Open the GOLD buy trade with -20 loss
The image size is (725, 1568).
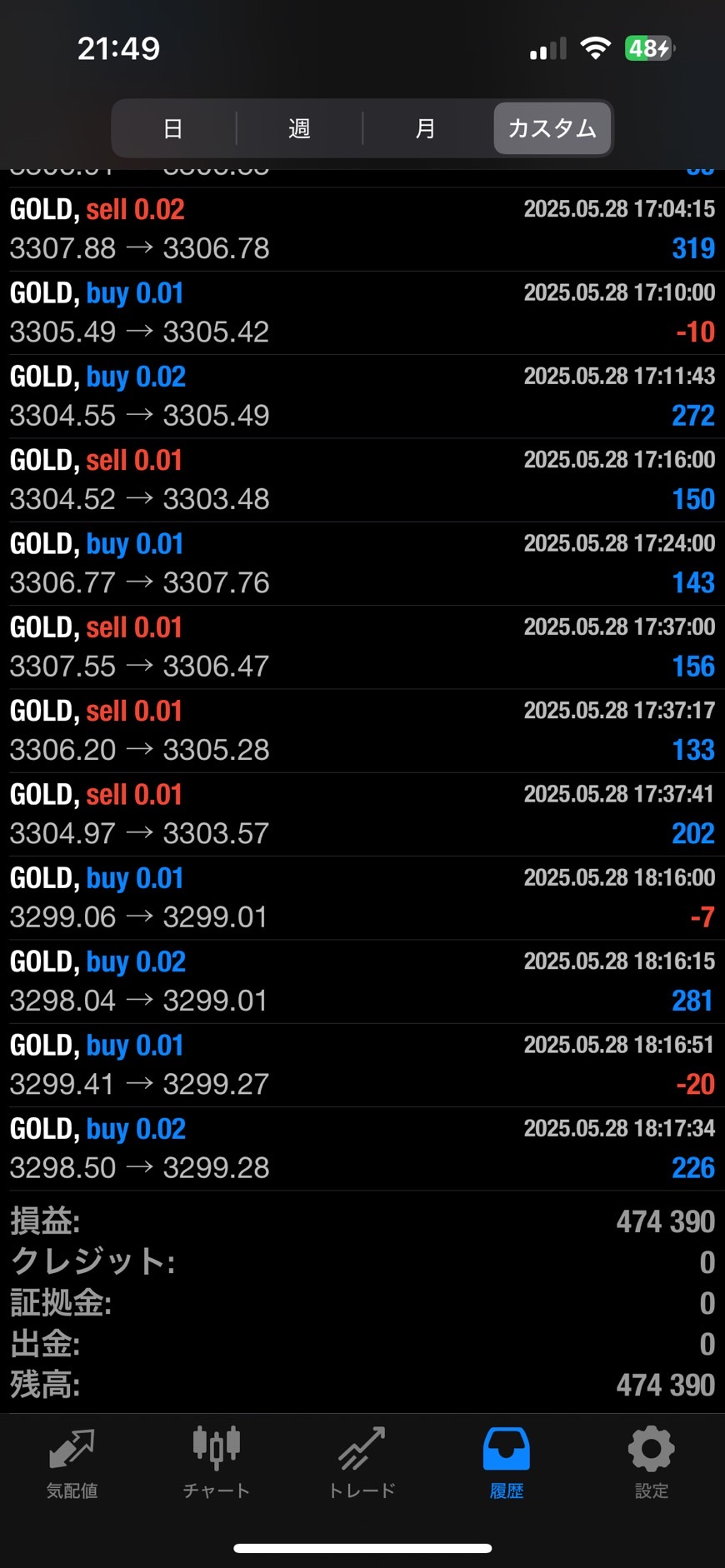pyautogui.click(x=362, y=1066)
